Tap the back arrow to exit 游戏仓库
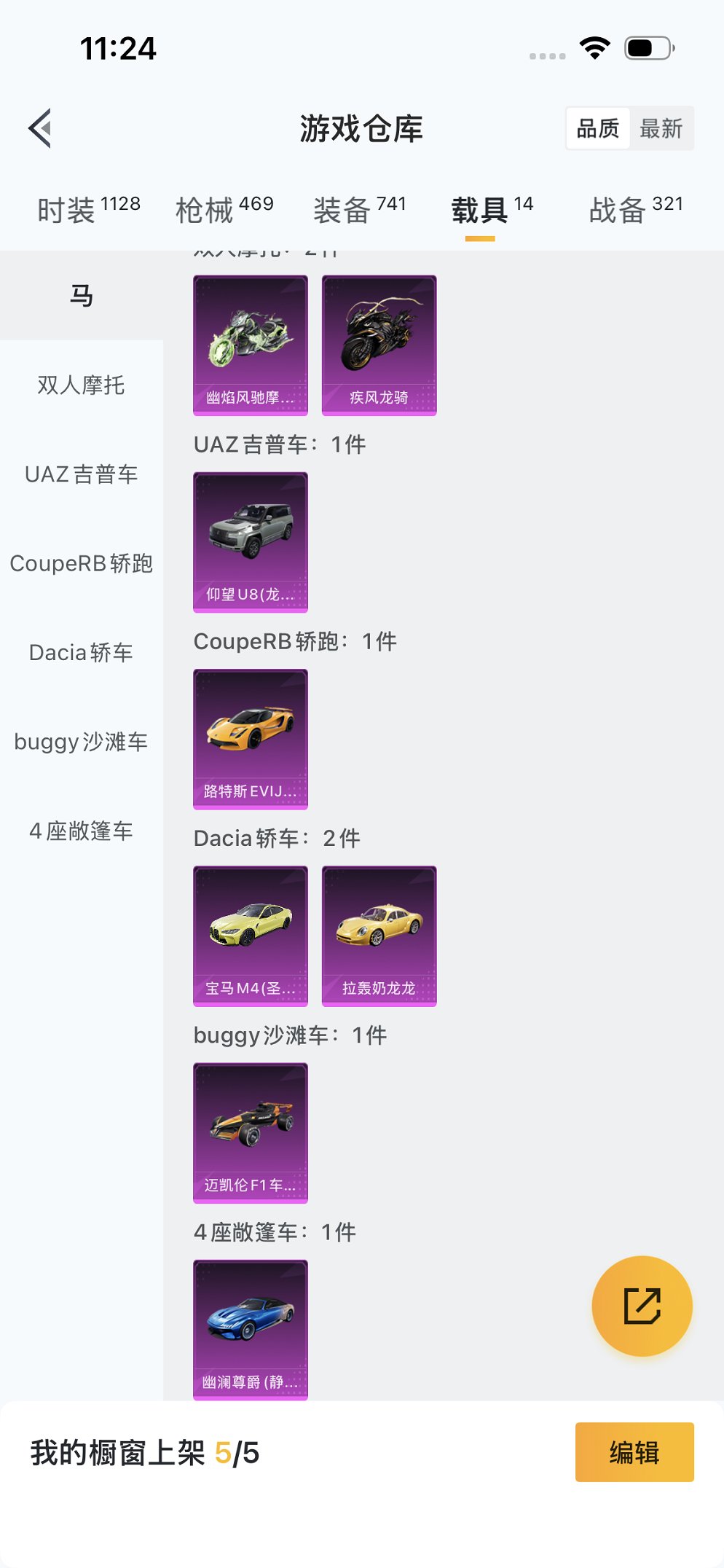This screenshot has height=1568, width=724. (39, 128)
